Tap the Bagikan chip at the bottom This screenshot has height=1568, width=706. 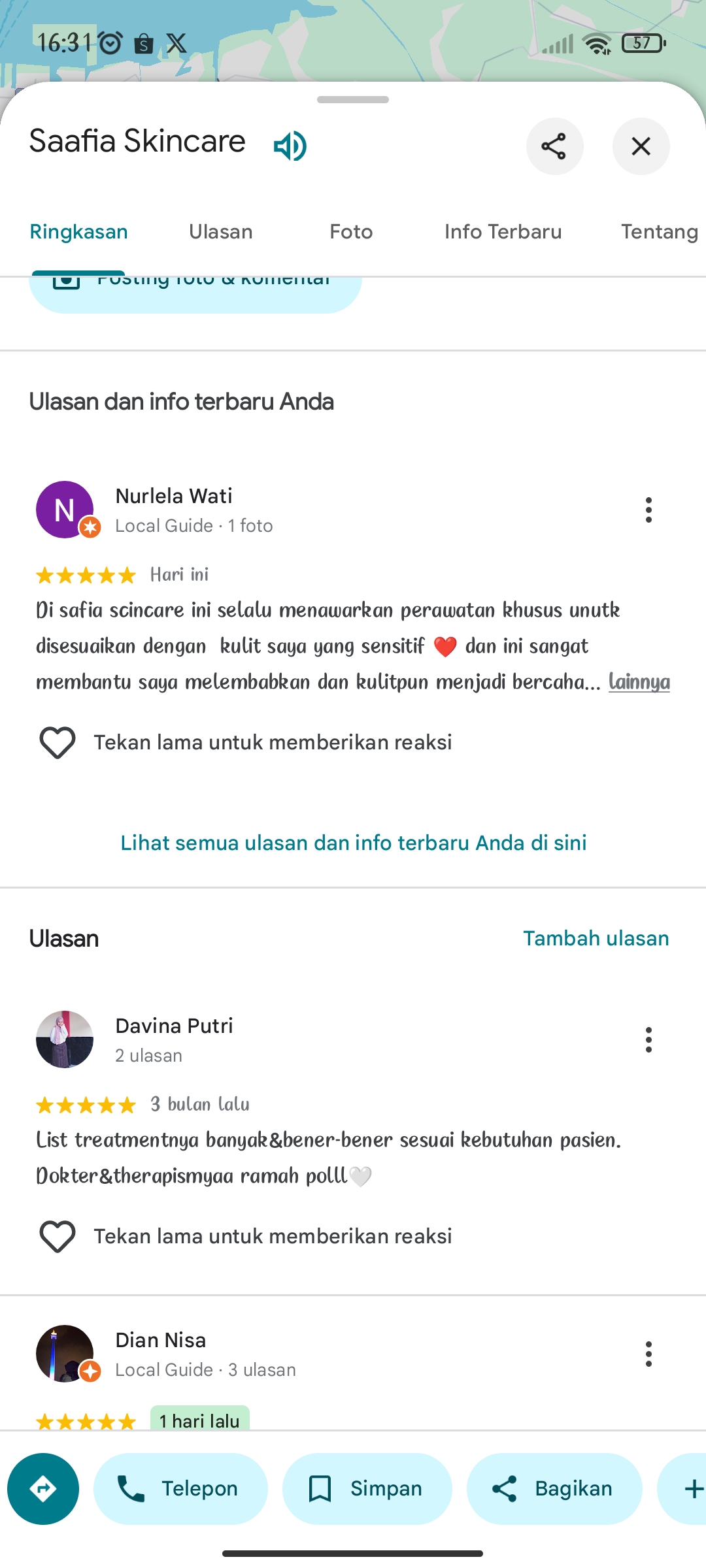pos(554,1489)
